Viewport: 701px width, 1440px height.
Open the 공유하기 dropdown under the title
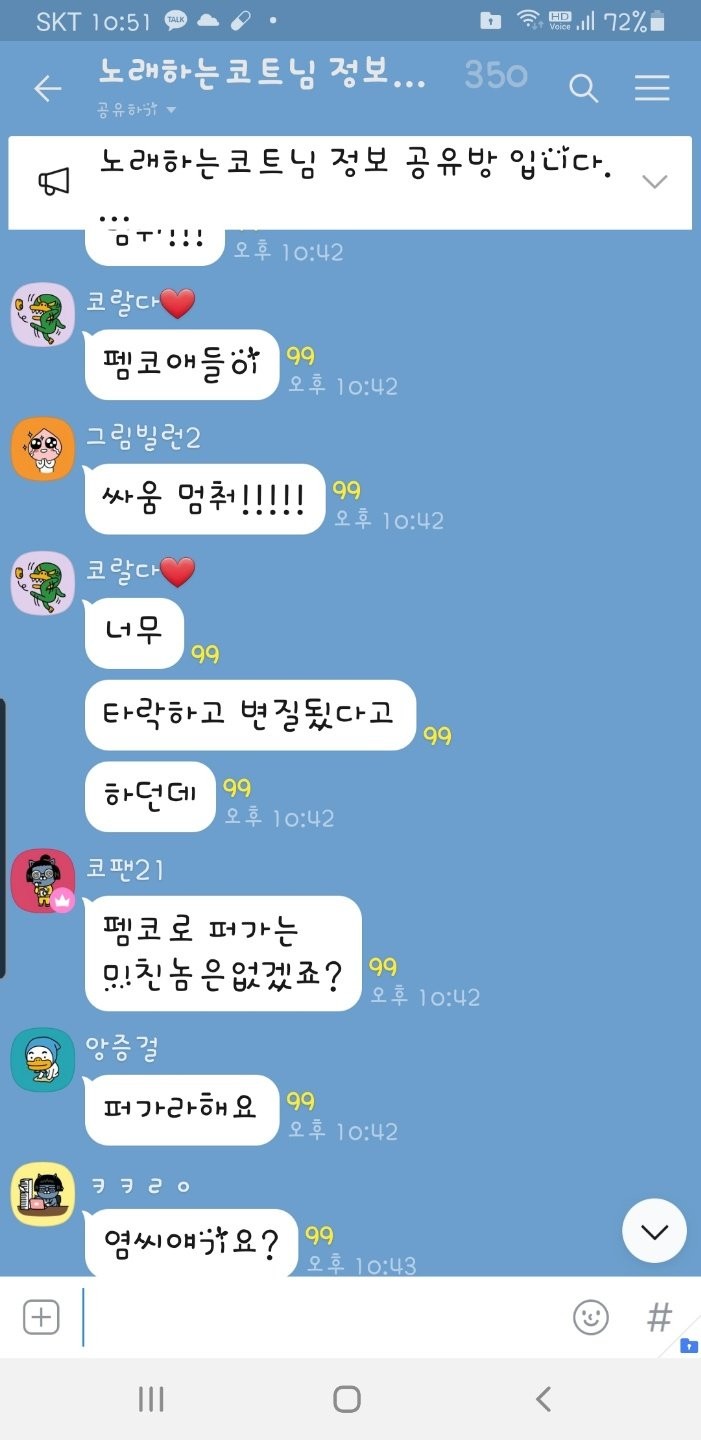click(x=137, y=110)
